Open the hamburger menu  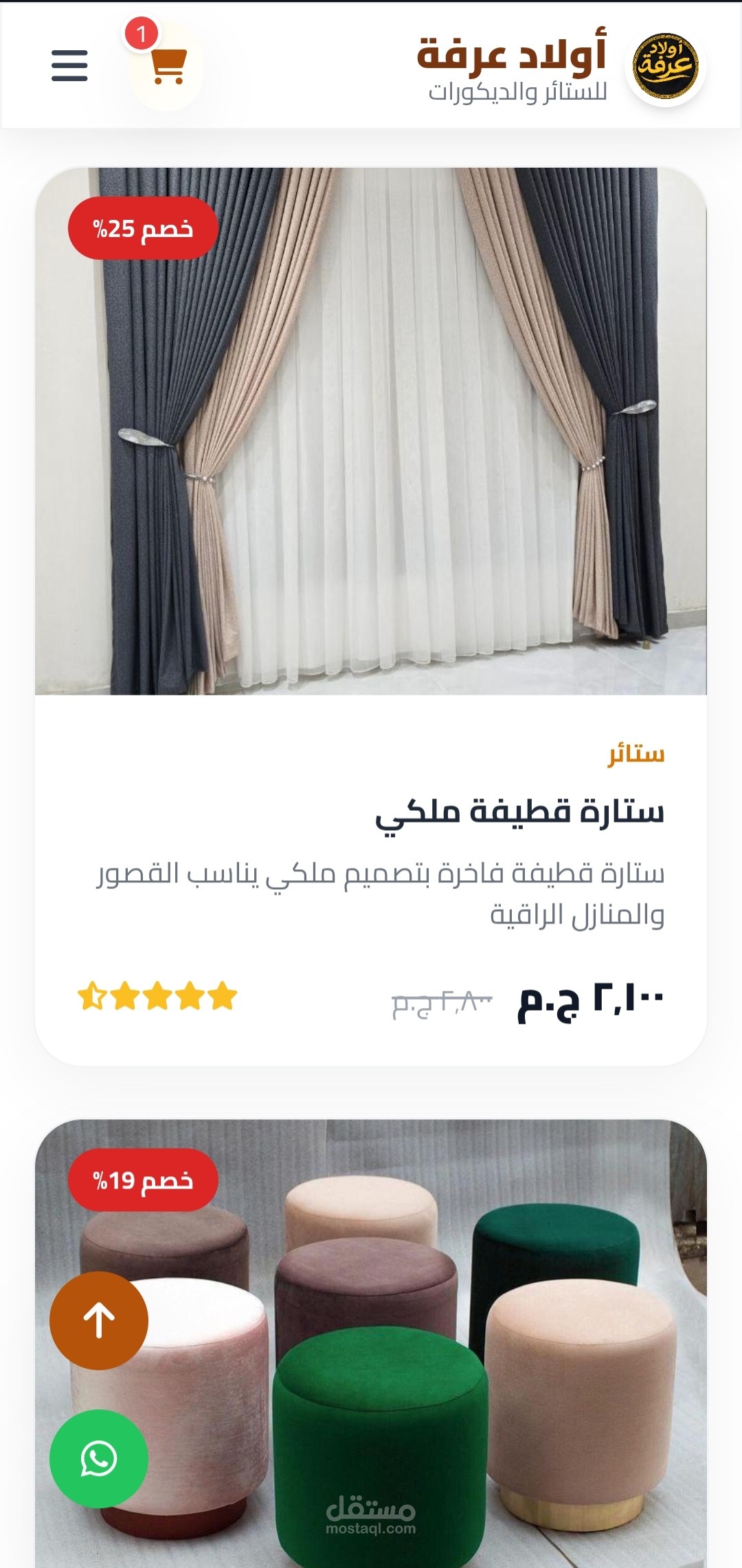point(69,66)
